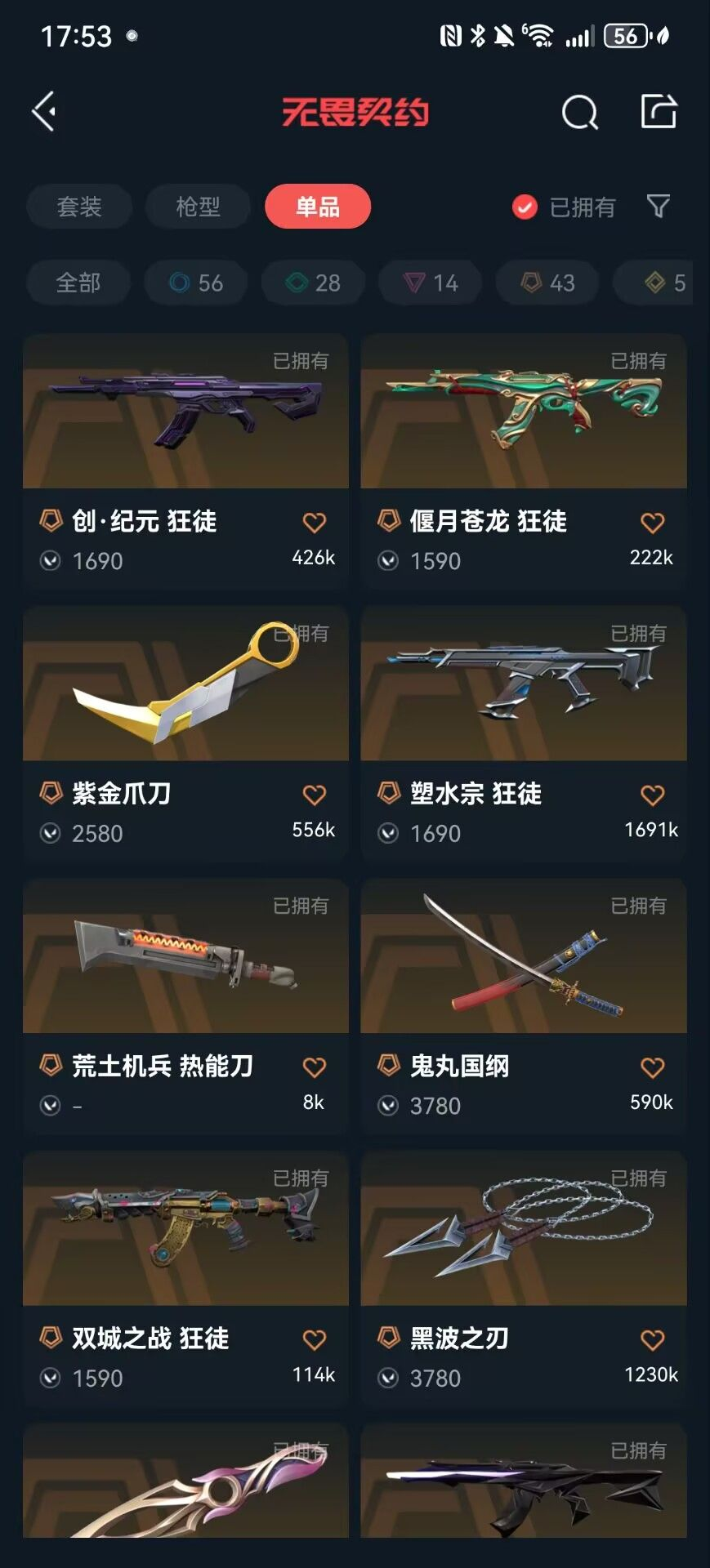The image size is (710, 1568).
Task: Like the 偃月苍龙 狂徒 skin
Action: pos(652,523)
